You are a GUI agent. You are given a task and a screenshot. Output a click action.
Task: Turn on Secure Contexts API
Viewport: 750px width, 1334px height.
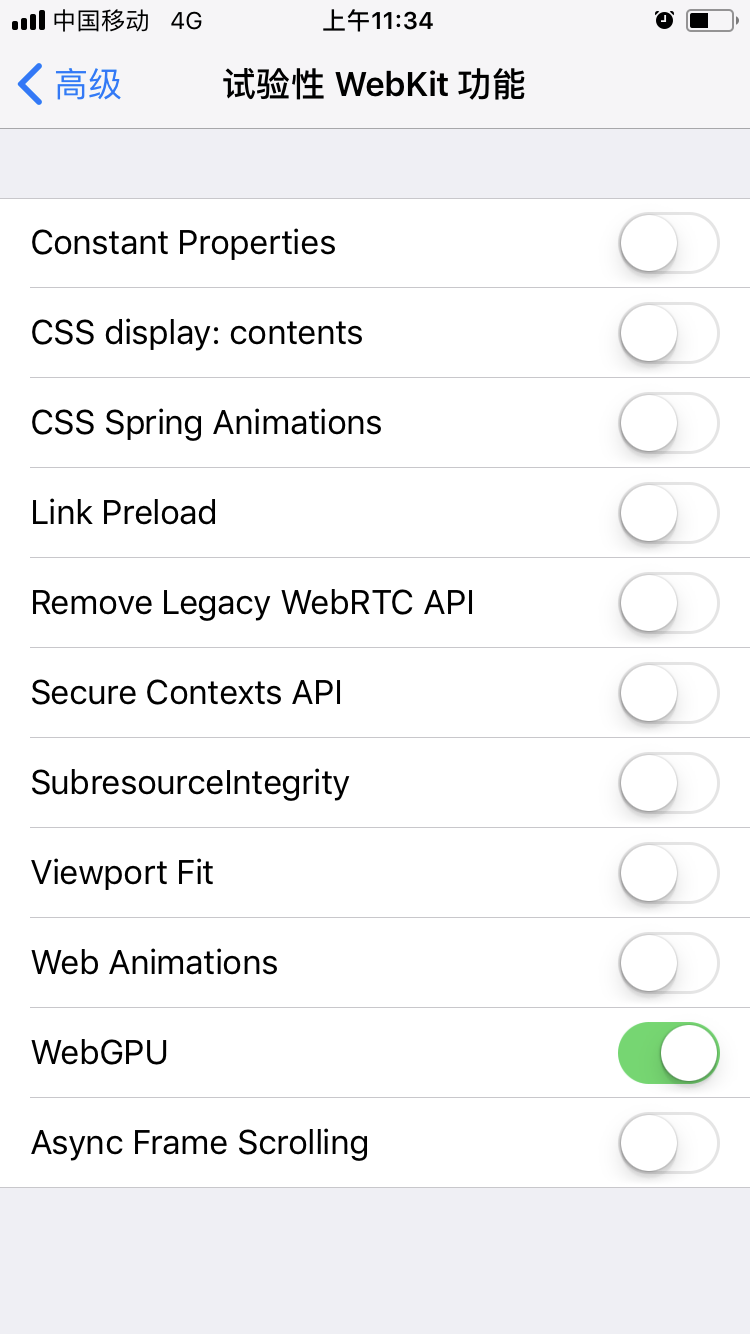click(x=668, y=693)
